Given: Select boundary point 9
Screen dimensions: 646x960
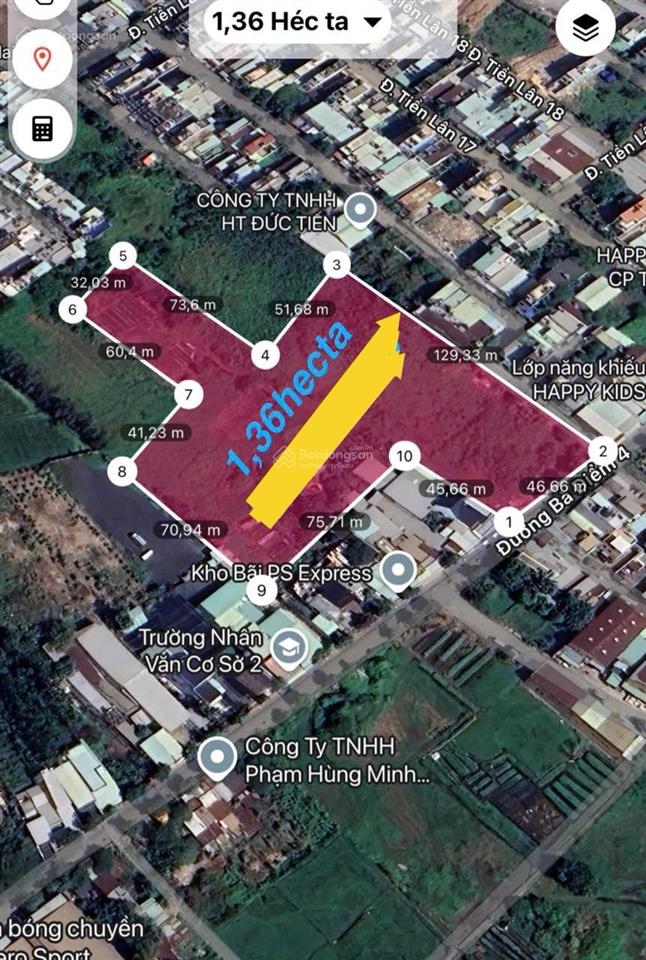Looking at the screenshot, I should pyautogui.click(x=262, y=591).
